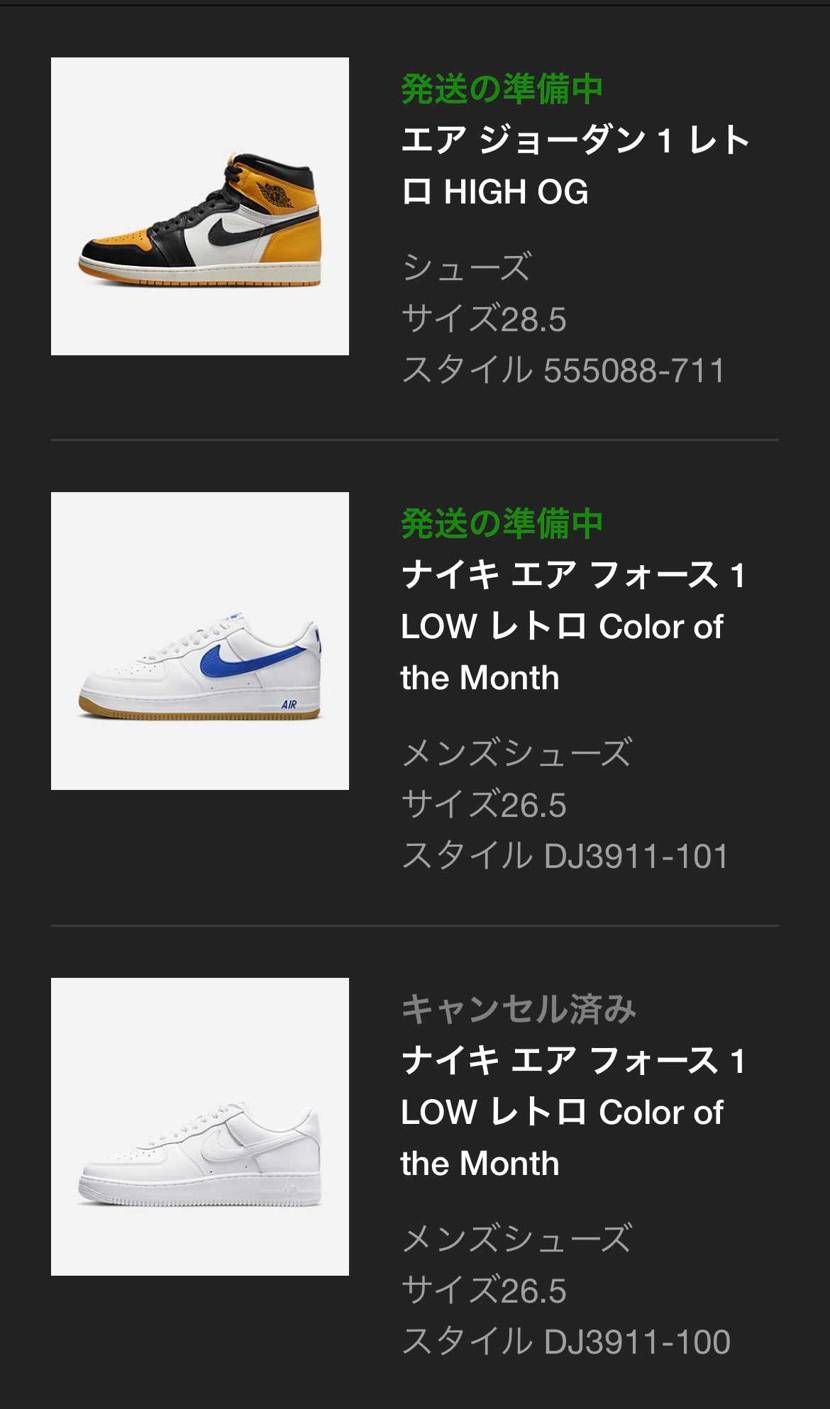Click メンズシューズ on the cancelled item
Image resolution: width=830 pixels, height=1409 pixels.
coord(516,1239)
